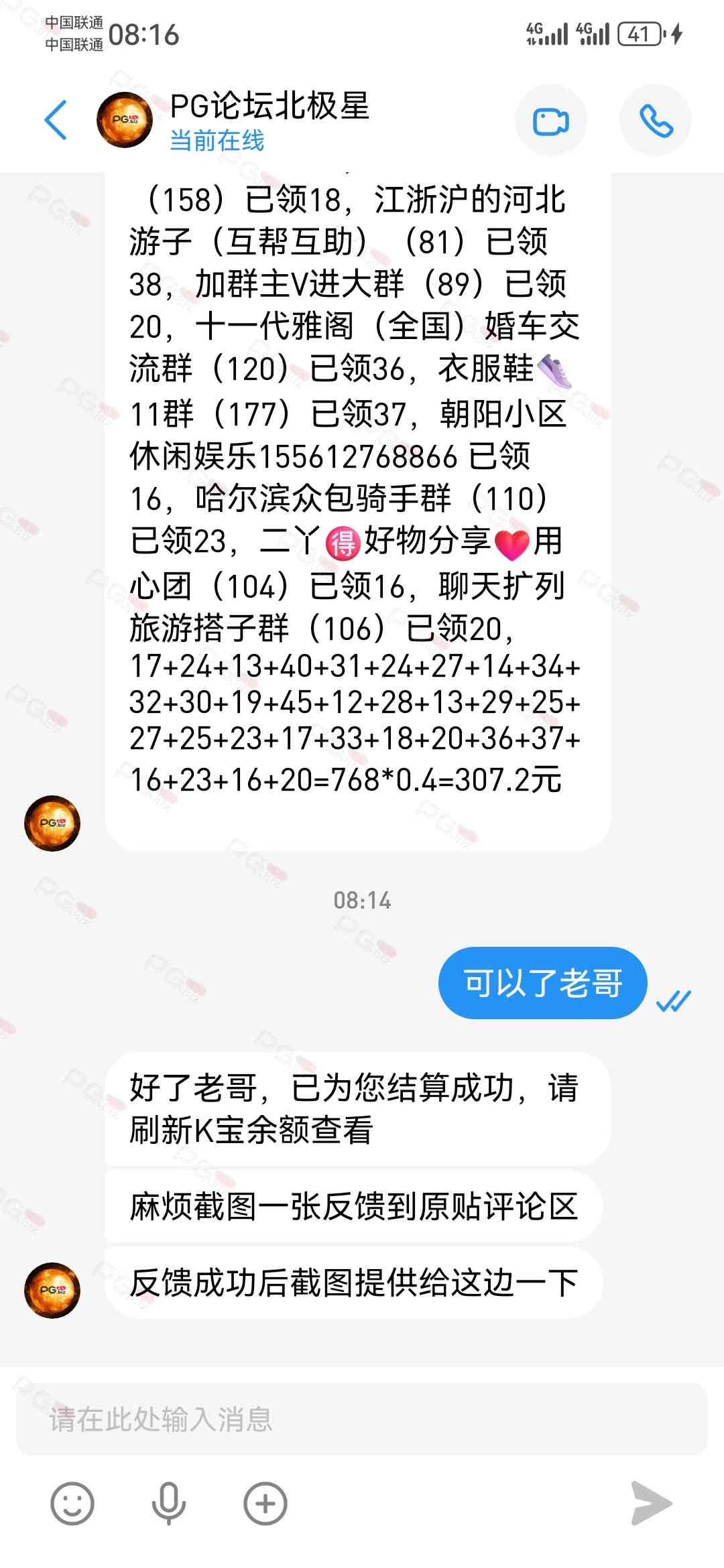Tap the microphone to record voice

168,1504
